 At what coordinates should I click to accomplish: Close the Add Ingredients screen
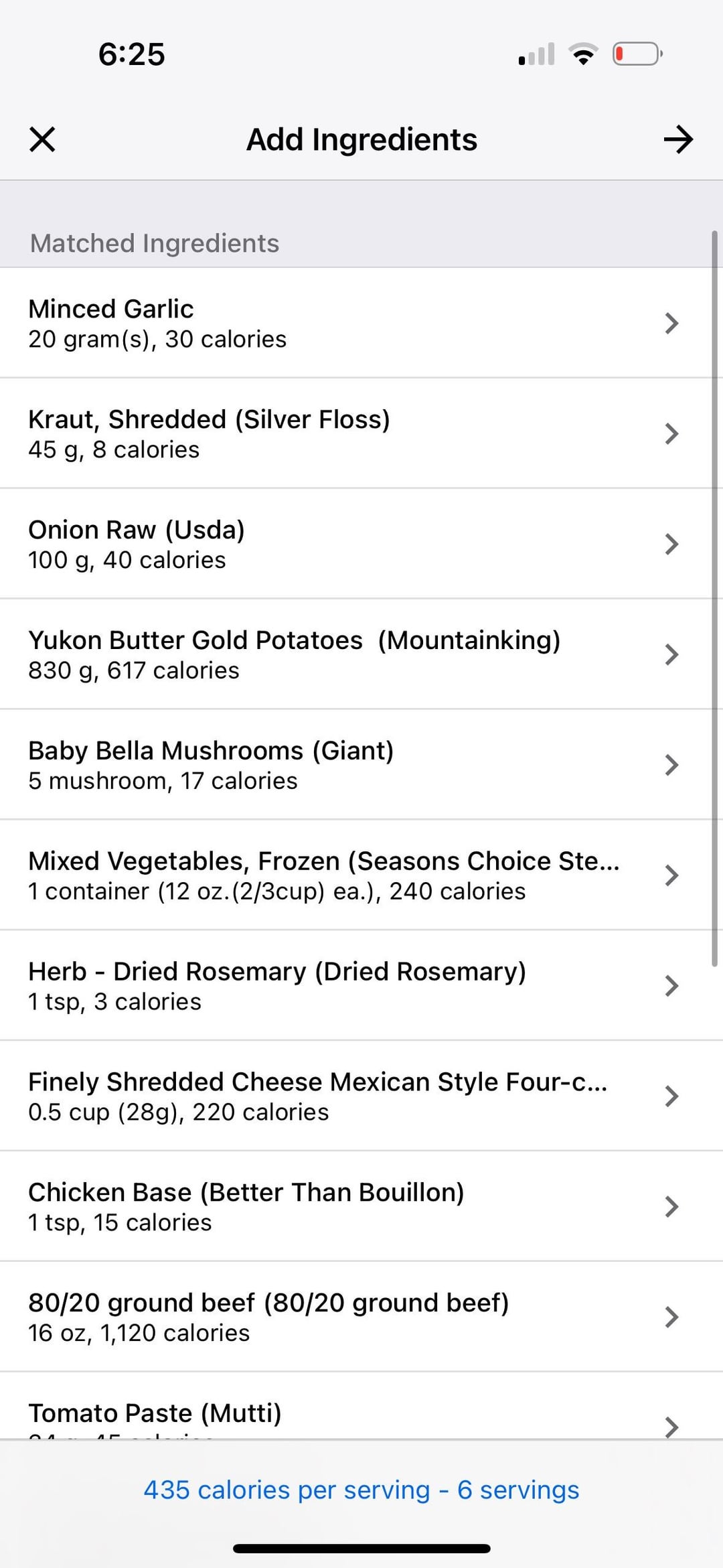pos(42,140)
